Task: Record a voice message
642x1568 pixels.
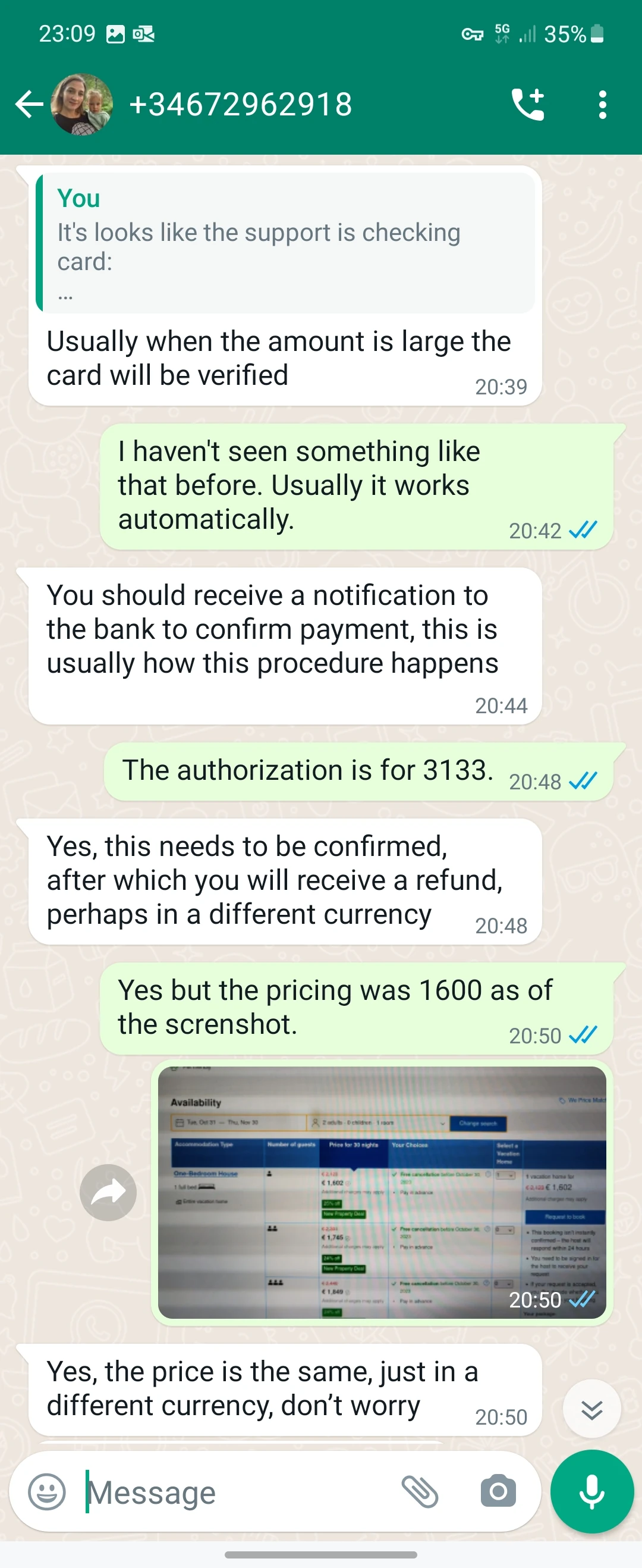Action: (x=591, y=1492)
